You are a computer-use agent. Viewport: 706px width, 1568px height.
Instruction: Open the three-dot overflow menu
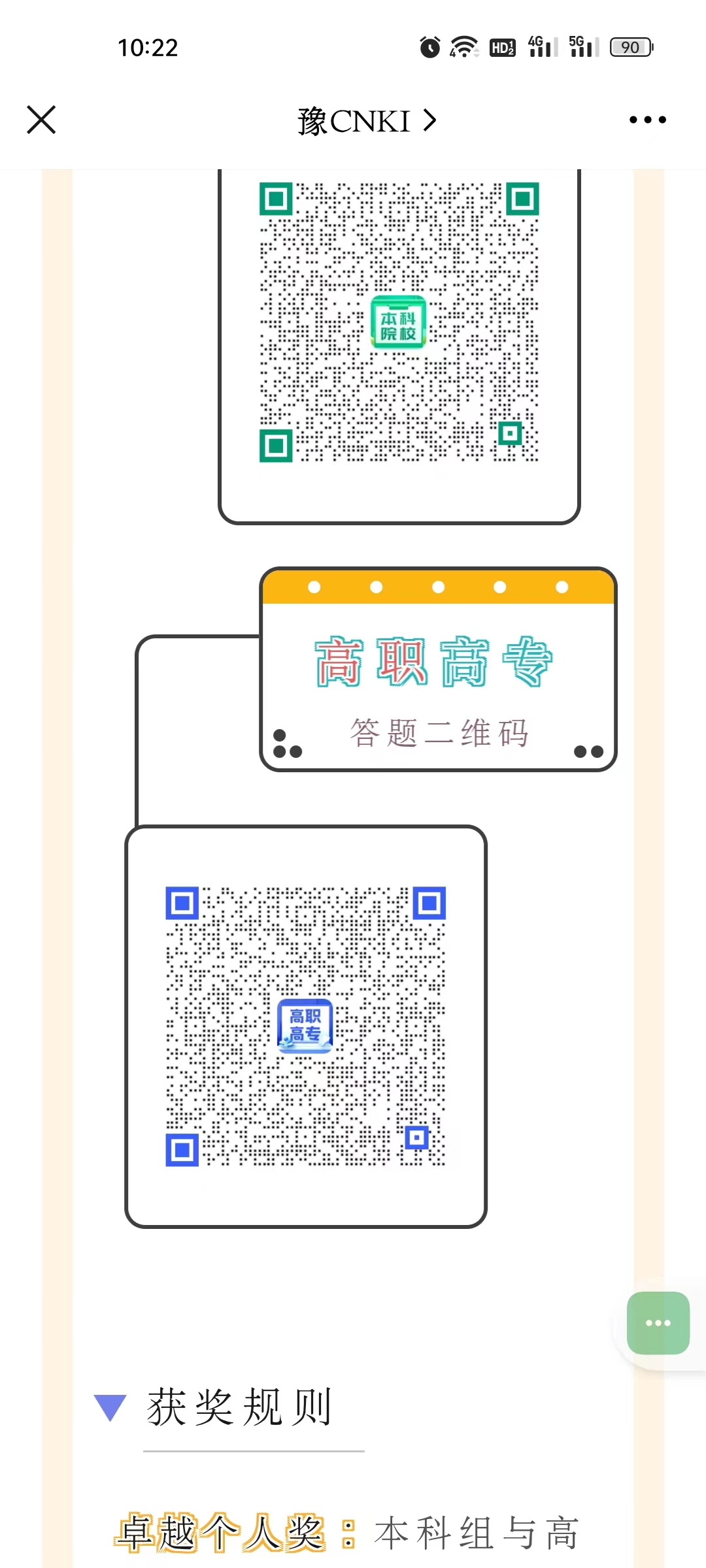pos(647,120)
